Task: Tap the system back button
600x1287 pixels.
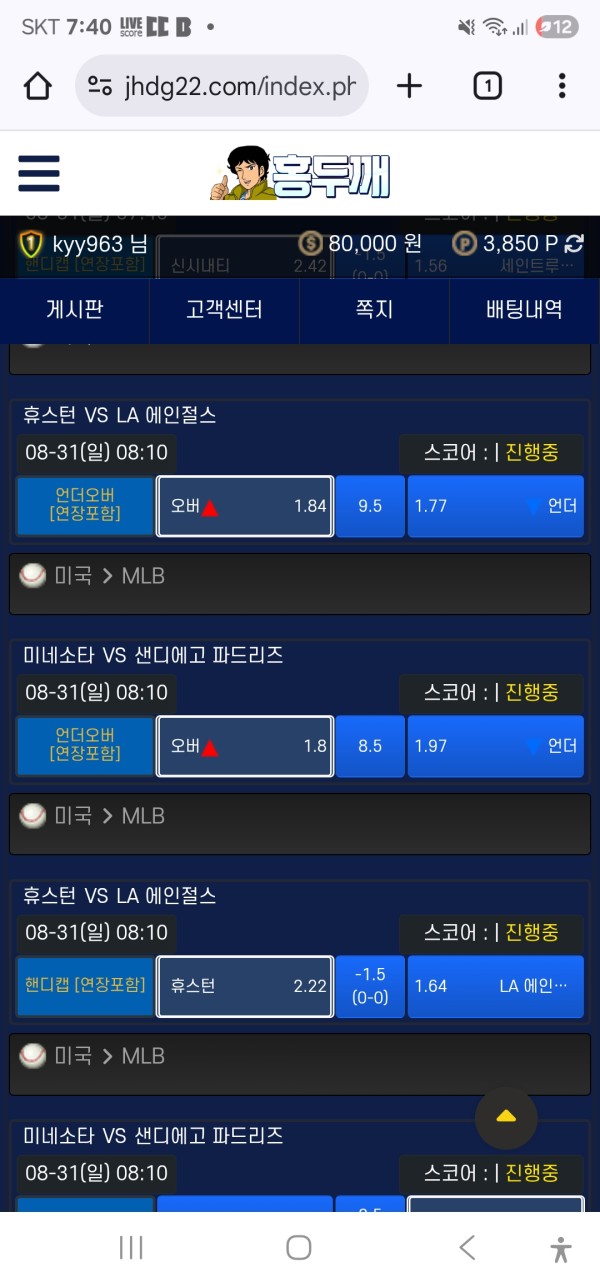Action: pos(466,1247)
